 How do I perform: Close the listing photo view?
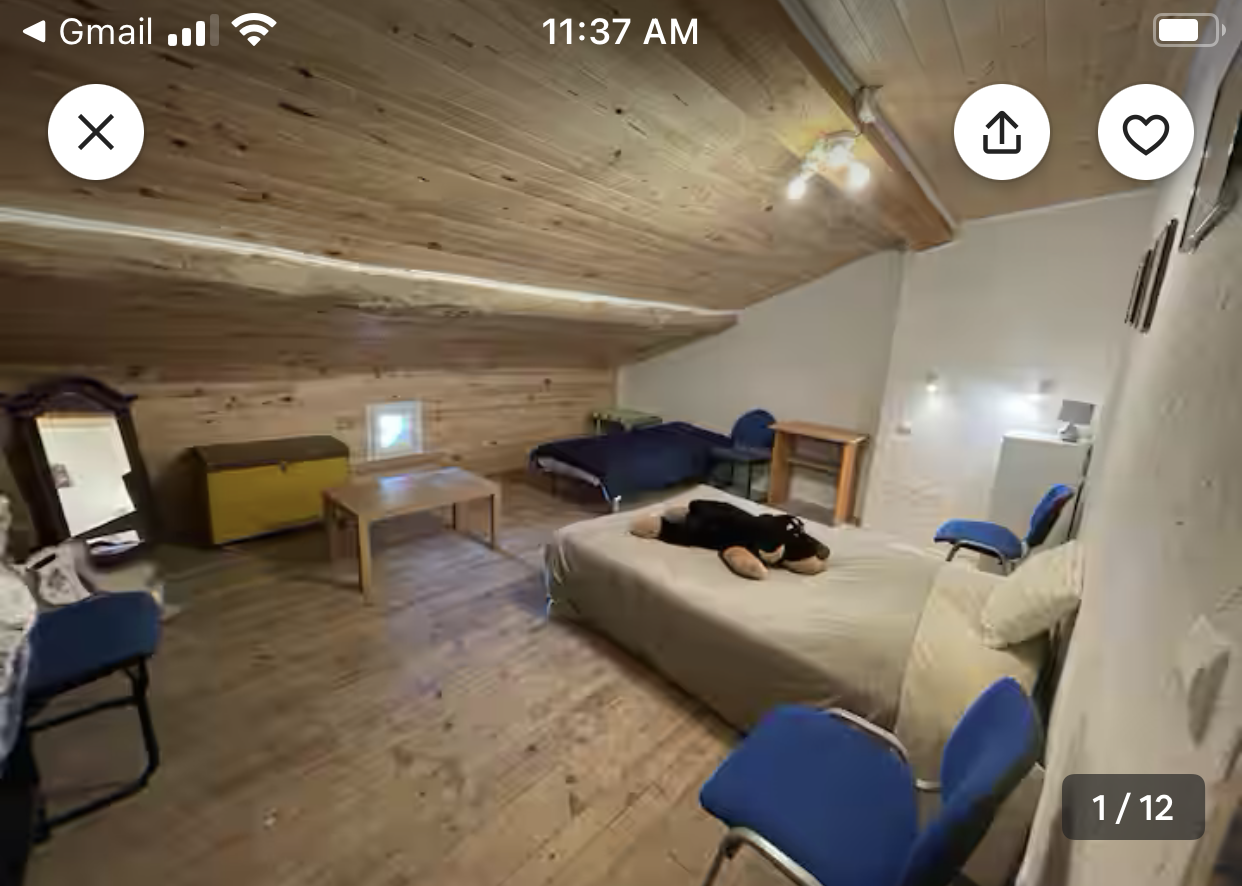point(96,132)
